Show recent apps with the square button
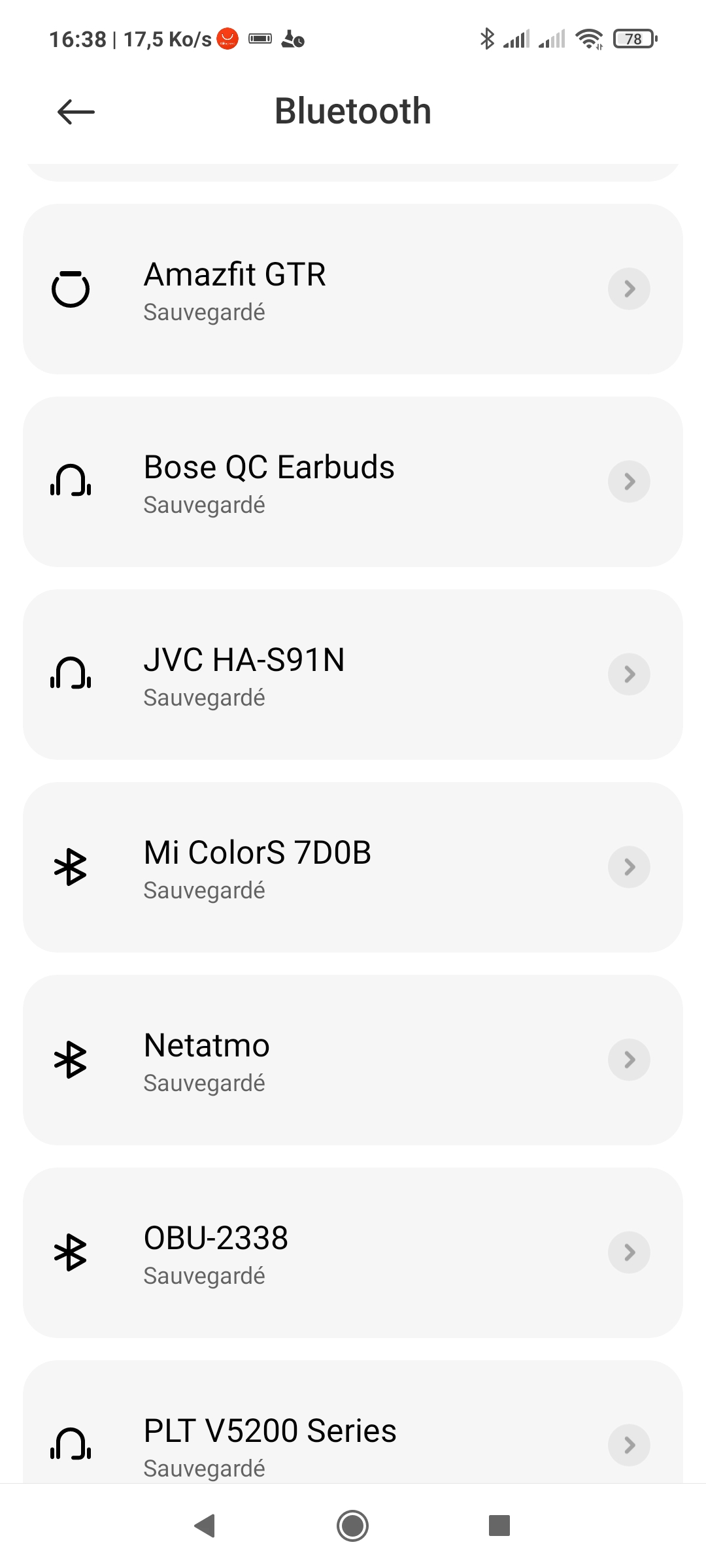The image size is (706, 1568). (499, 1526)
